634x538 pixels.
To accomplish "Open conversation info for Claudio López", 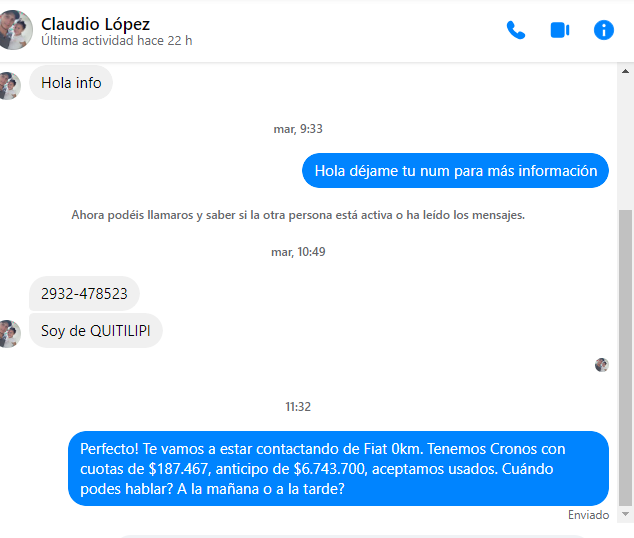I will (x=603, y=30).
